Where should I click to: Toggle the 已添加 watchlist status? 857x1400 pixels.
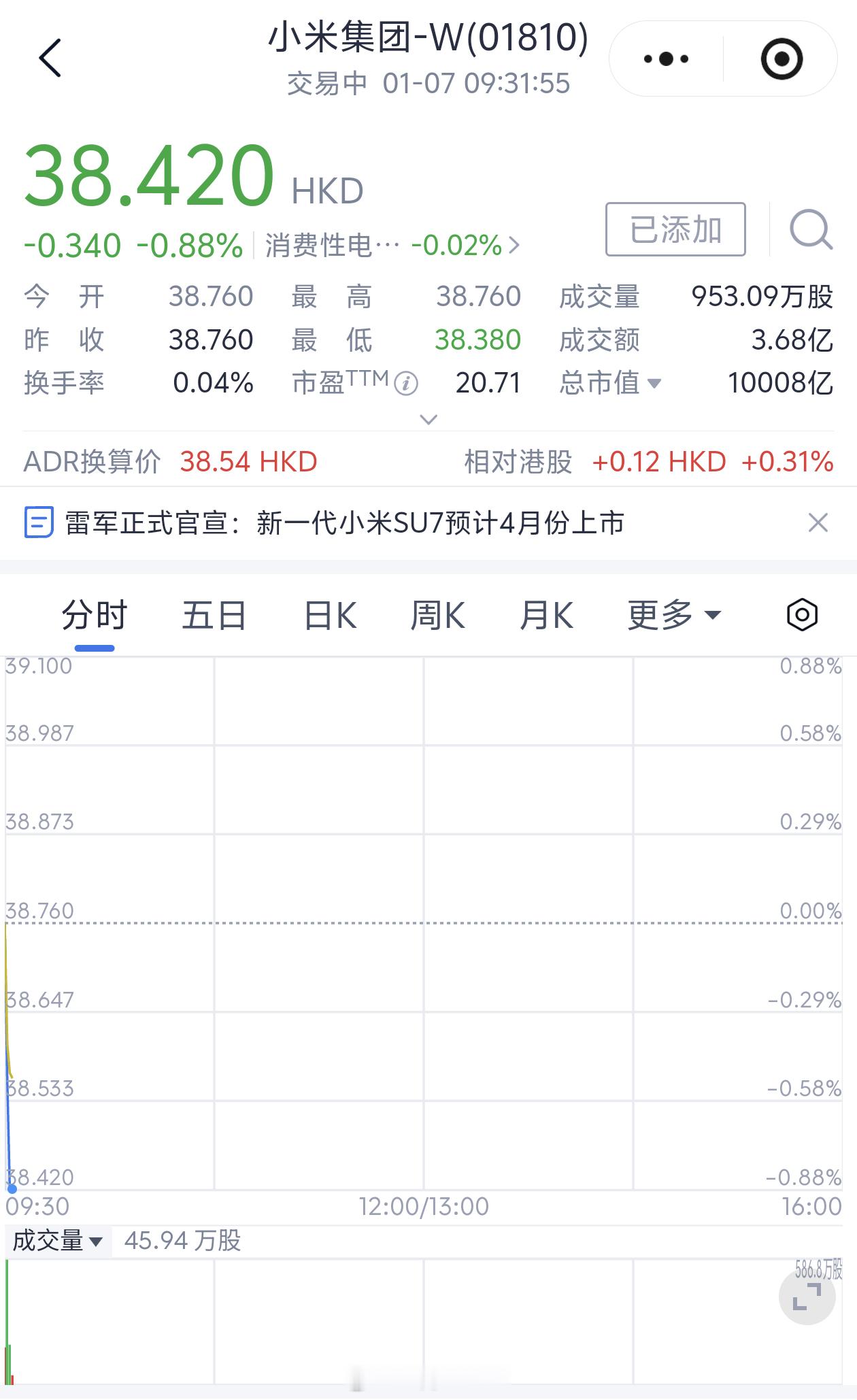pyautogui.click(x=673, y=229)
